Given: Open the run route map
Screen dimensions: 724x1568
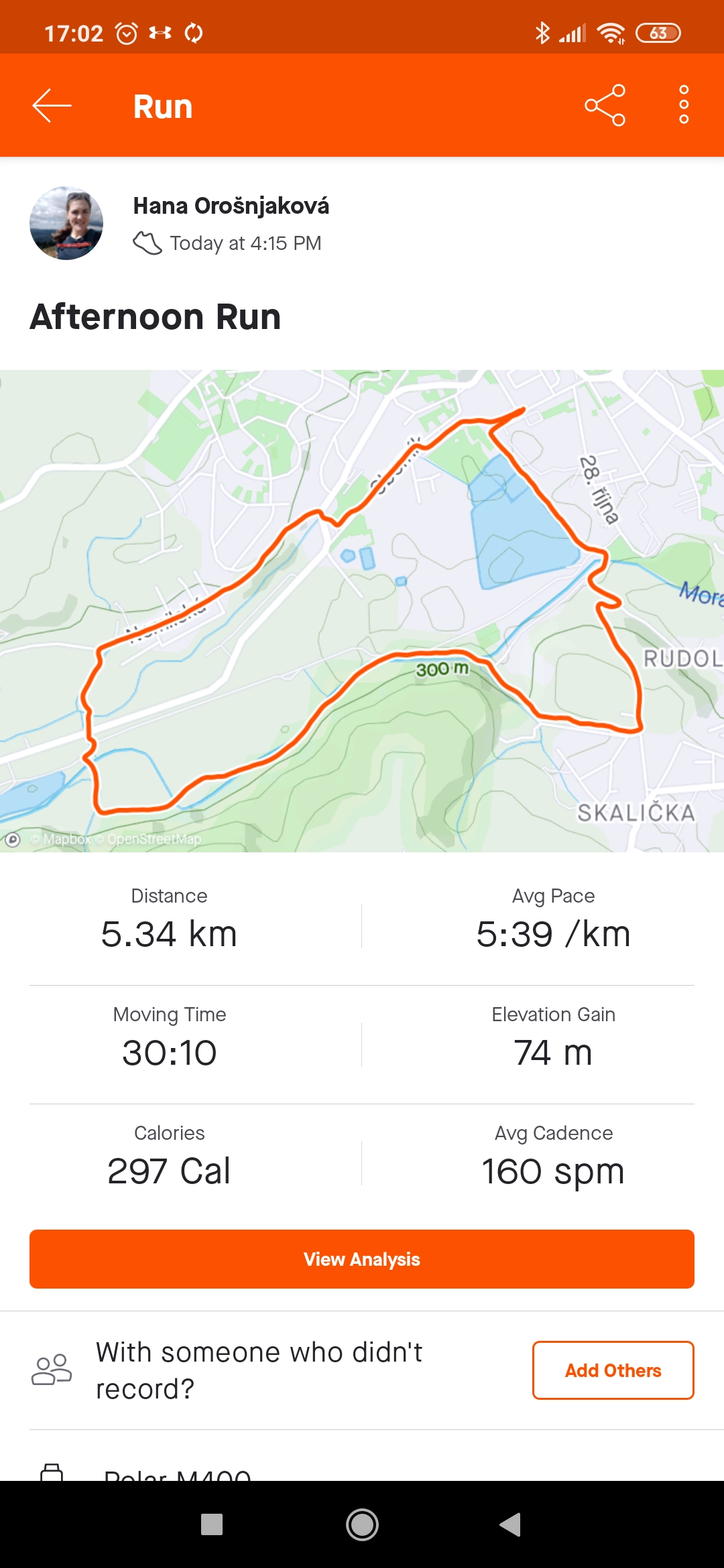Looking at the screenshot, I should (362, 611).
